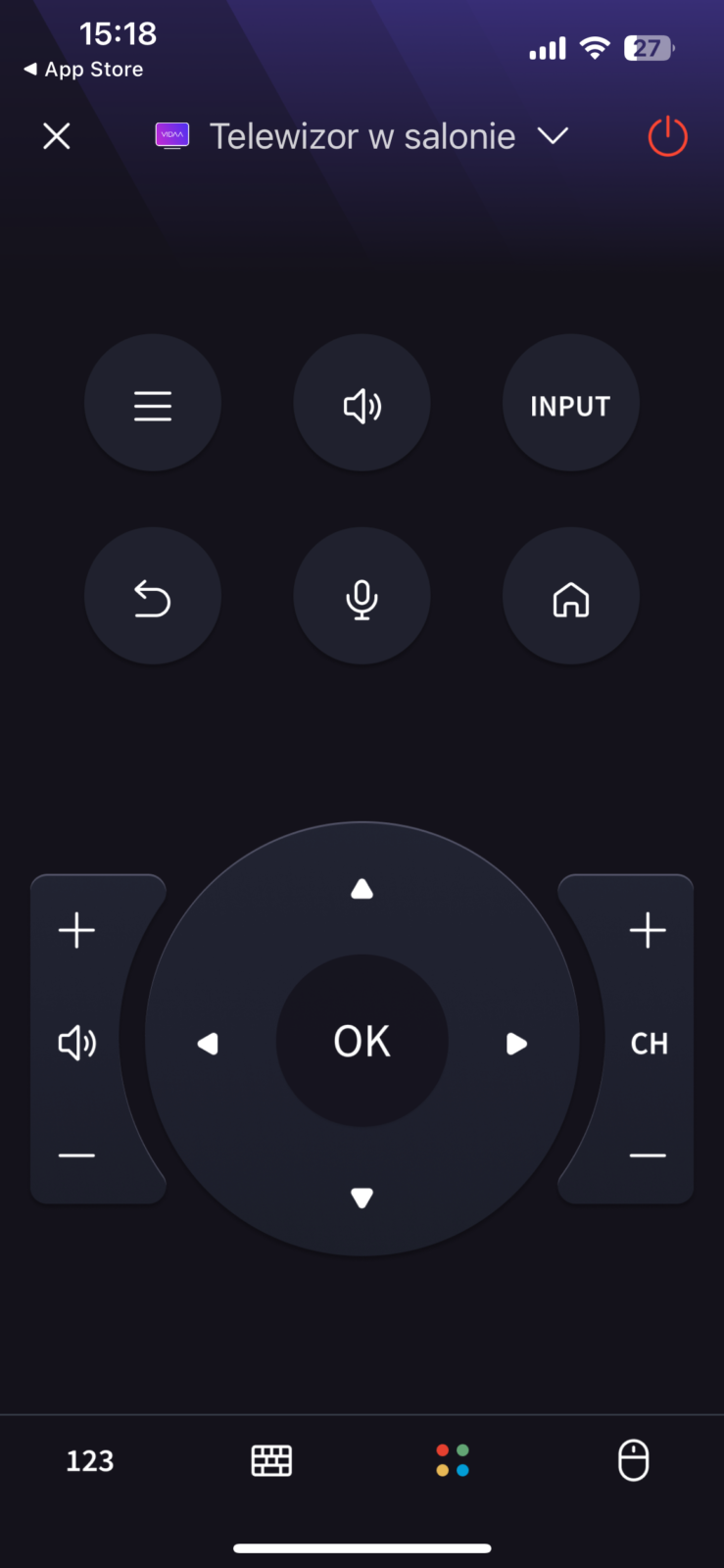
Task: Open the 123 numeric keypad tab
Action: [90, 1461]
